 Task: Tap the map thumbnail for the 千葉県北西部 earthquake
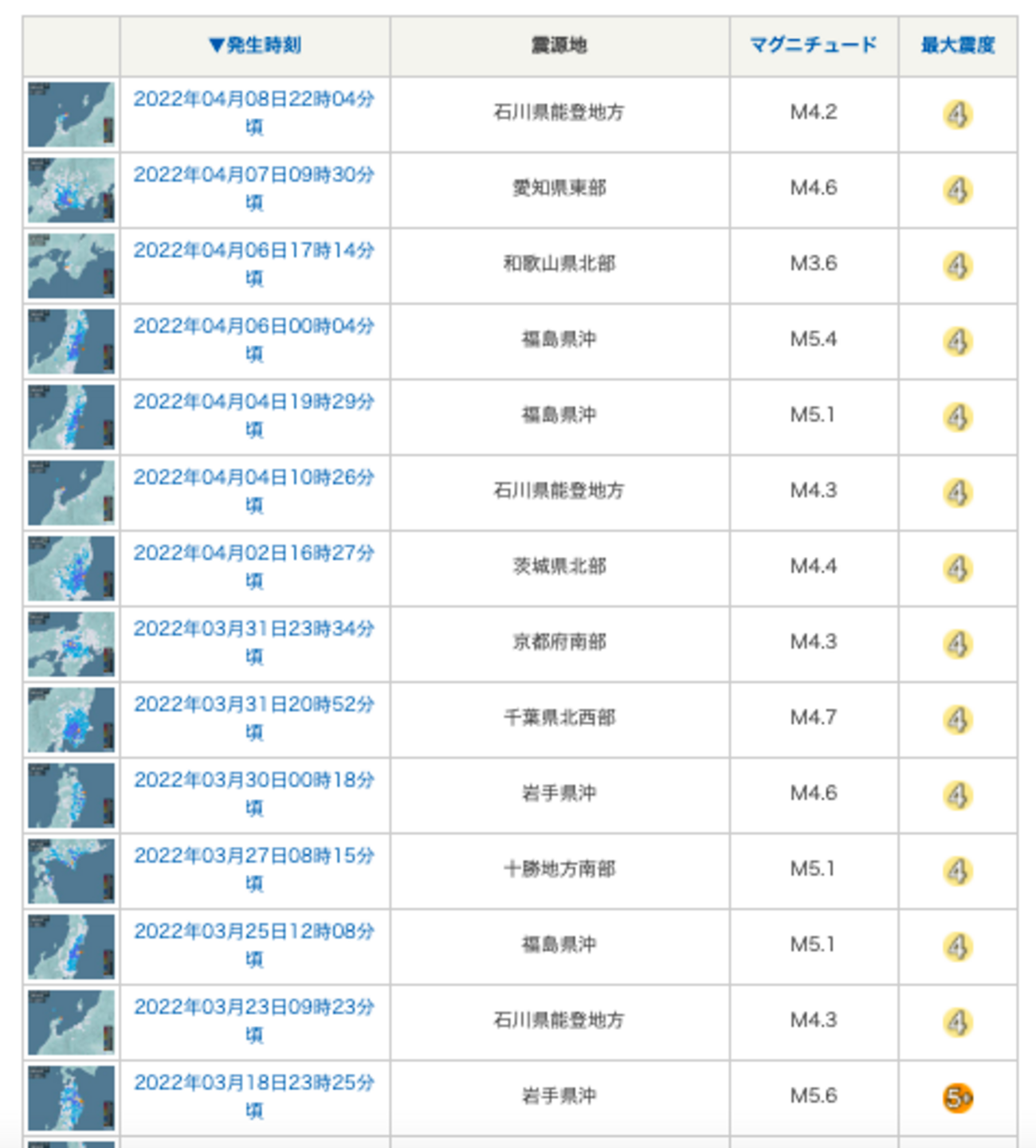[71, 719]
